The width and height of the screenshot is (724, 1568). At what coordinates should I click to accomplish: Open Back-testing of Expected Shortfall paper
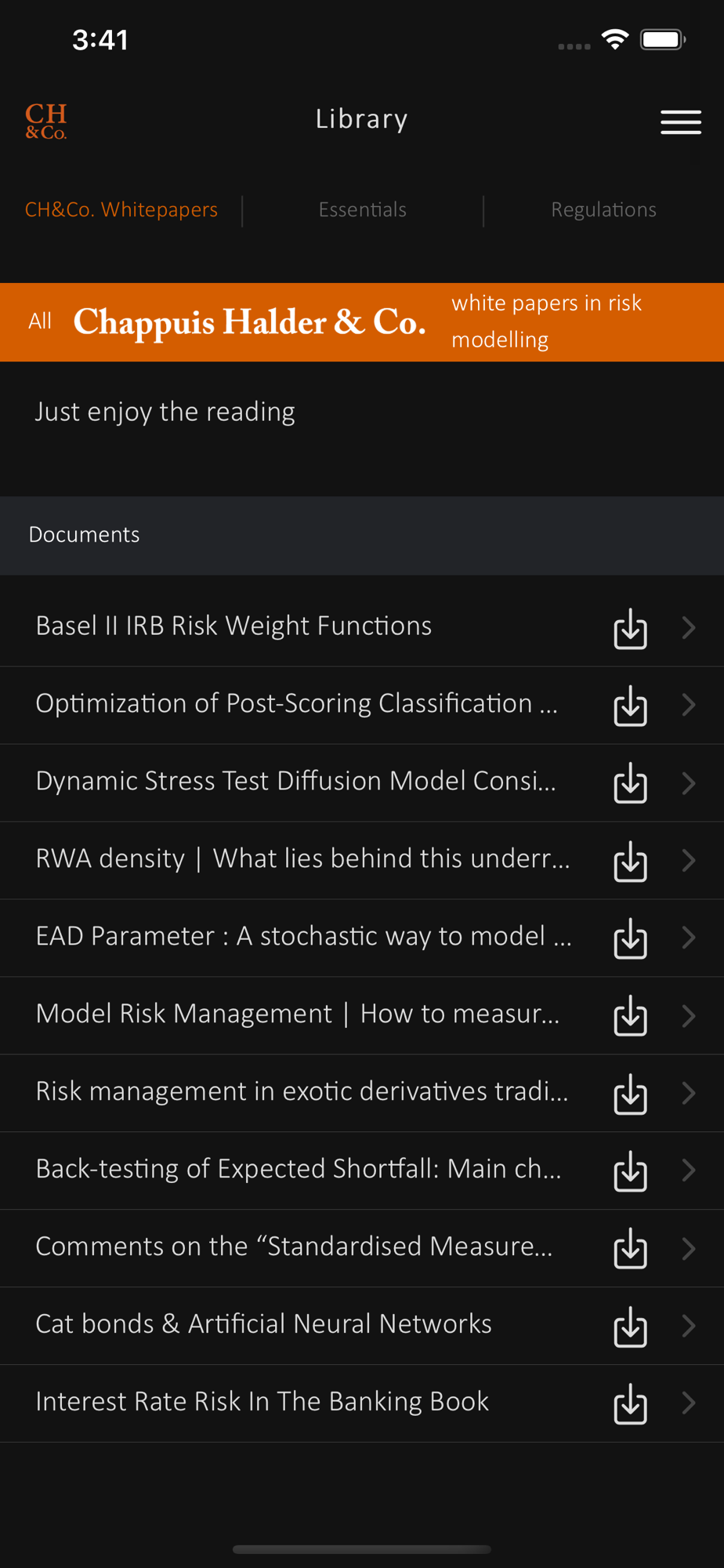click(298, 1170)
